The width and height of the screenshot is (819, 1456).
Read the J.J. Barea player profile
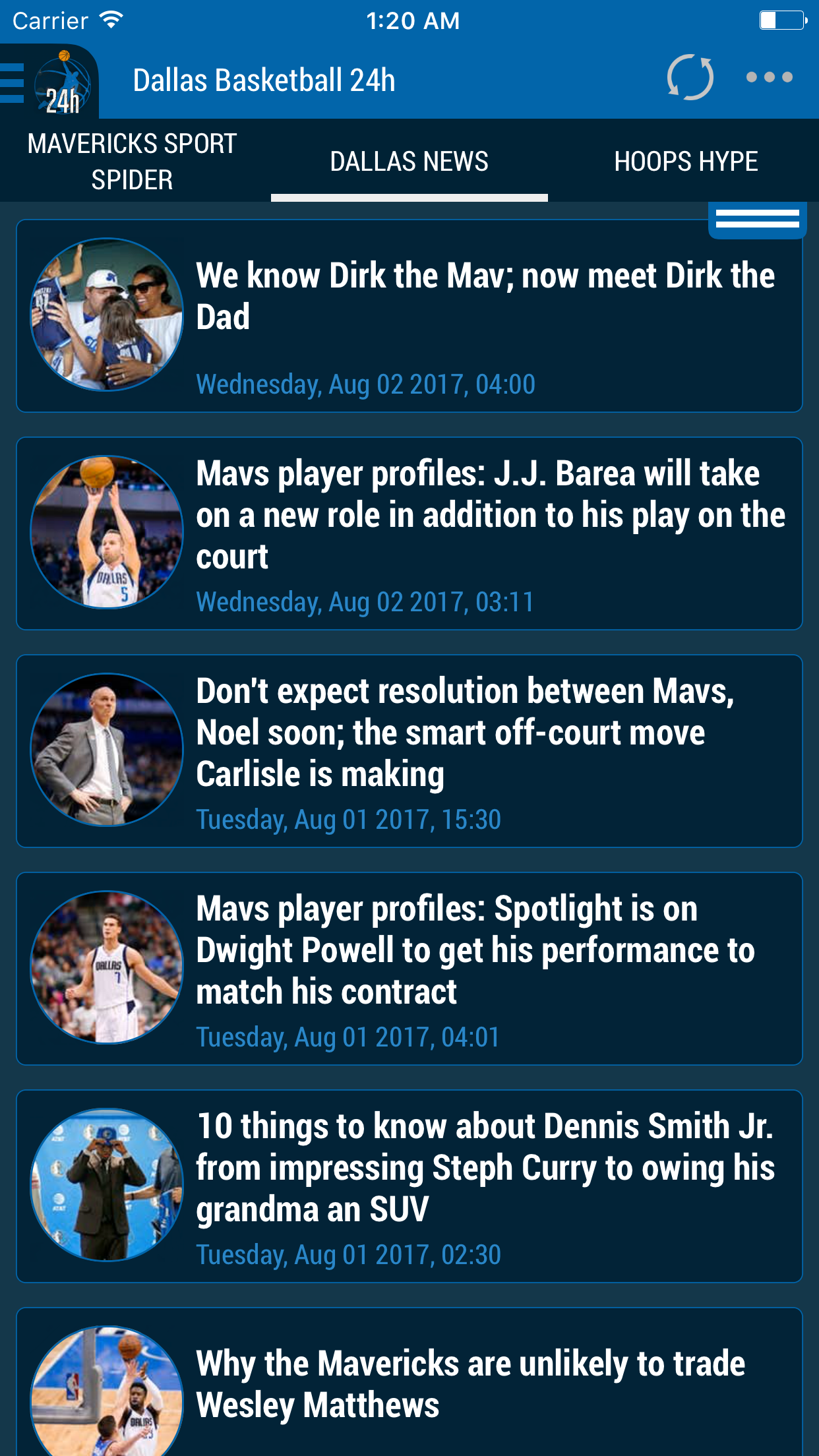[409, 533]
